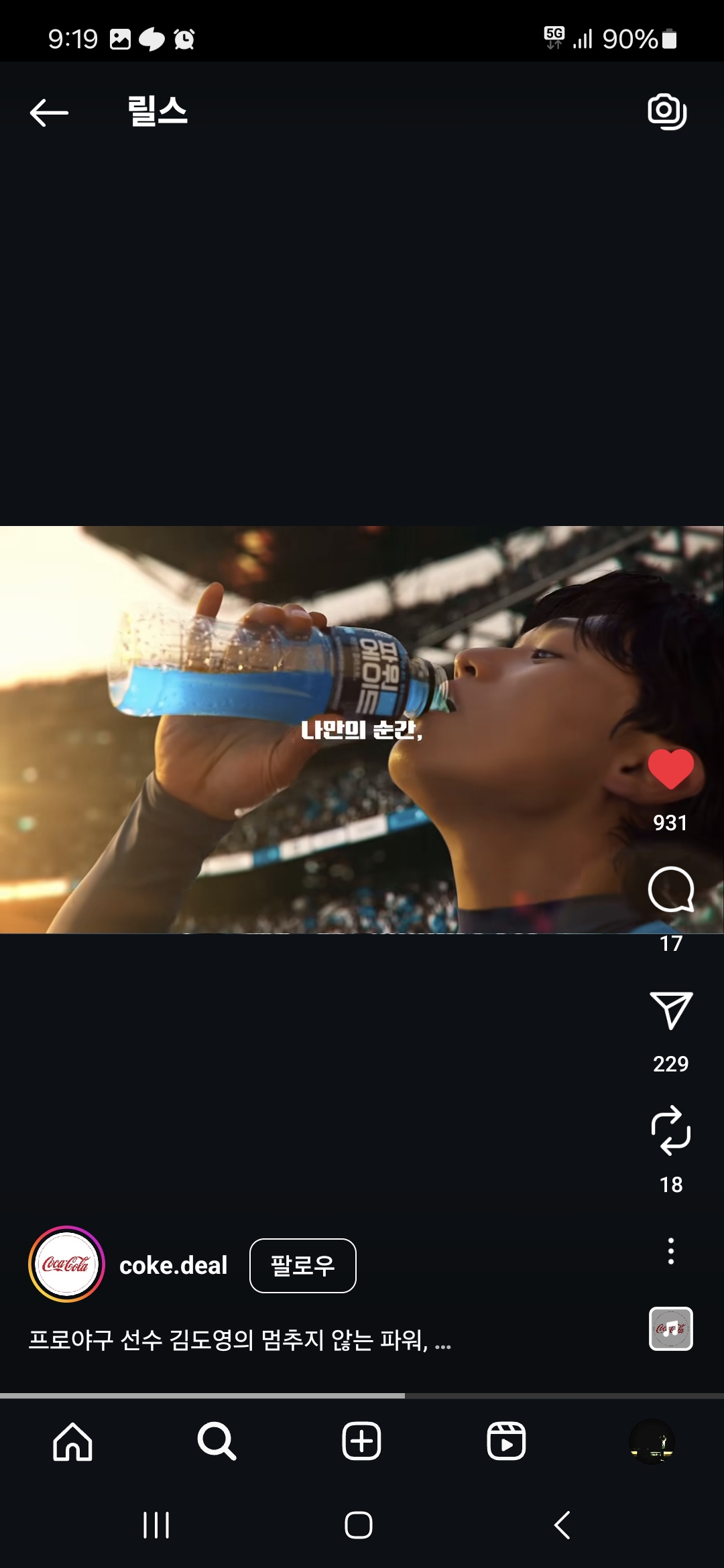Viewport: 724px width, 1568px height.
Task: Repost this reel
Action: 670,1130
